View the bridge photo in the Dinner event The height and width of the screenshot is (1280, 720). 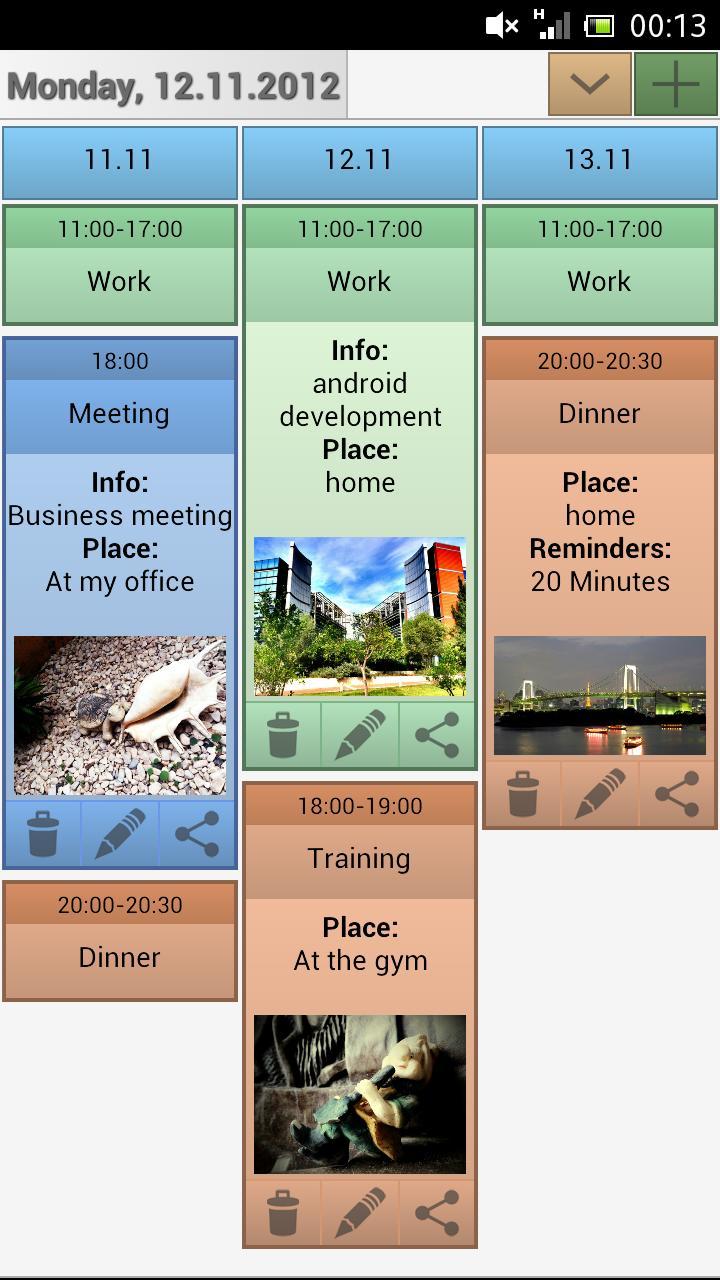pos(599,695)
